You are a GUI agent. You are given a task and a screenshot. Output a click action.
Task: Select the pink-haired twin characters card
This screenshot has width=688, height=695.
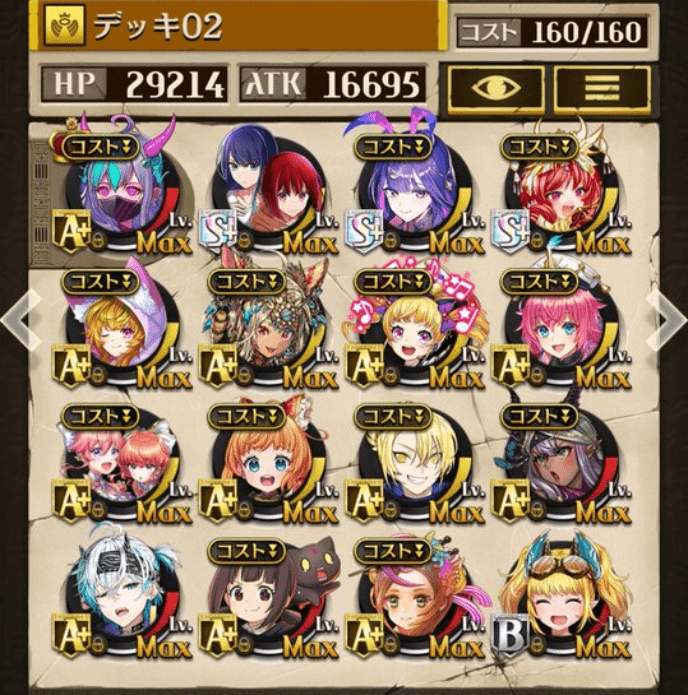point(113,463)
